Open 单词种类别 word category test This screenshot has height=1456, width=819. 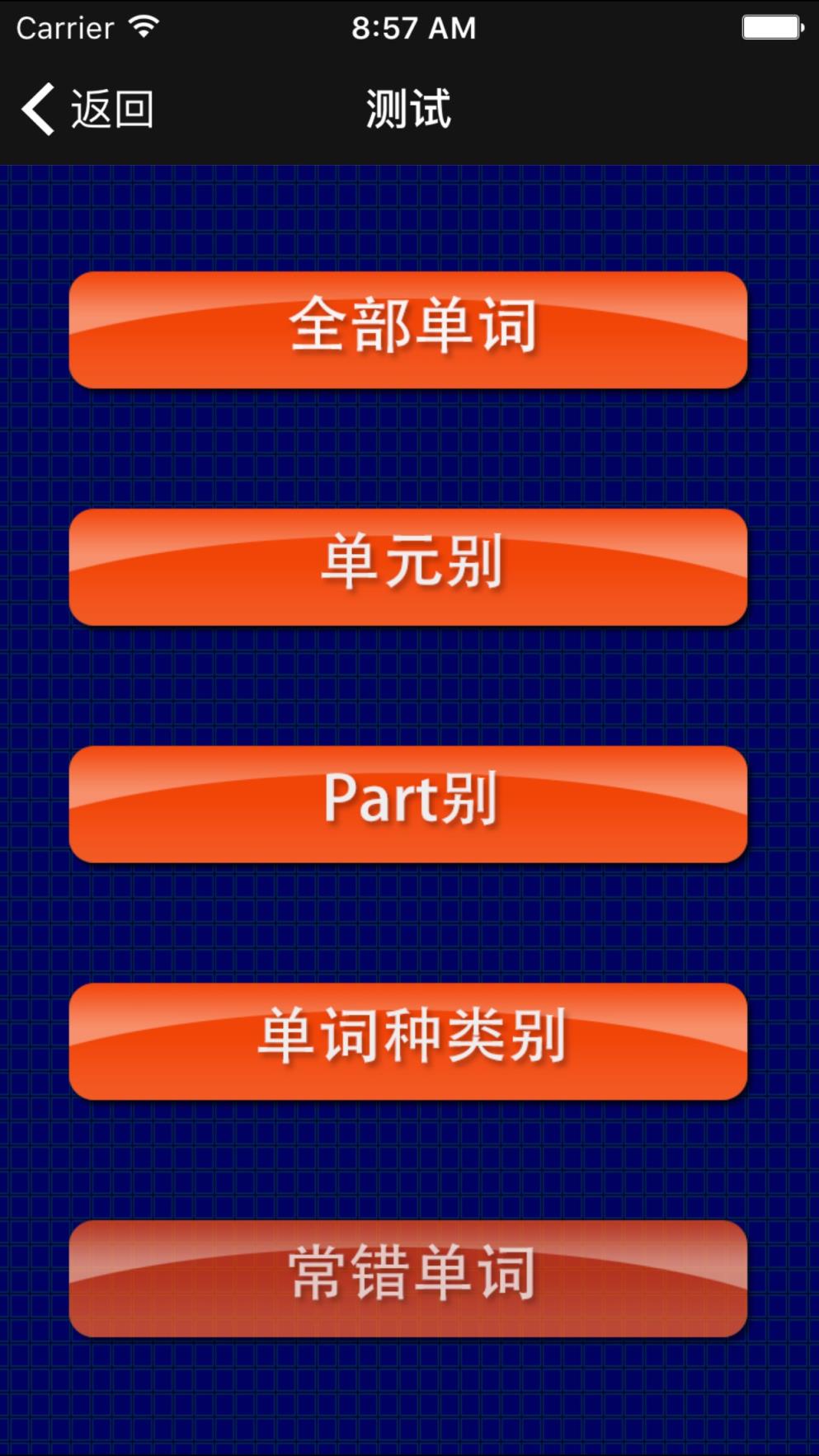409,1040
